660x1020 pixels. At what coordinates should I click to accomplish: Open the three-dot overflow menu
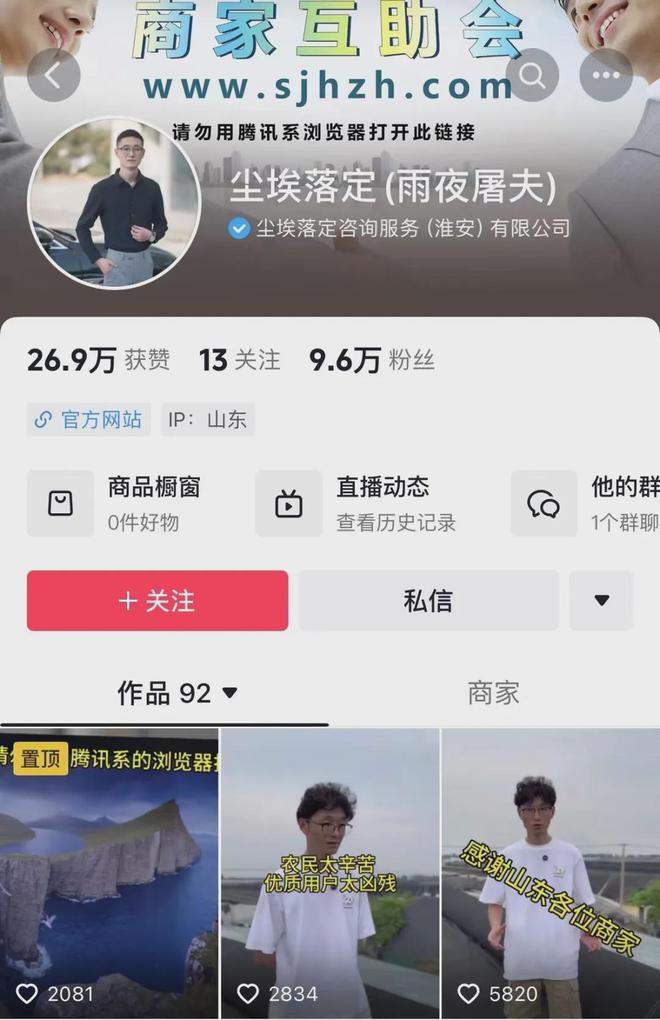coord(605,75)
